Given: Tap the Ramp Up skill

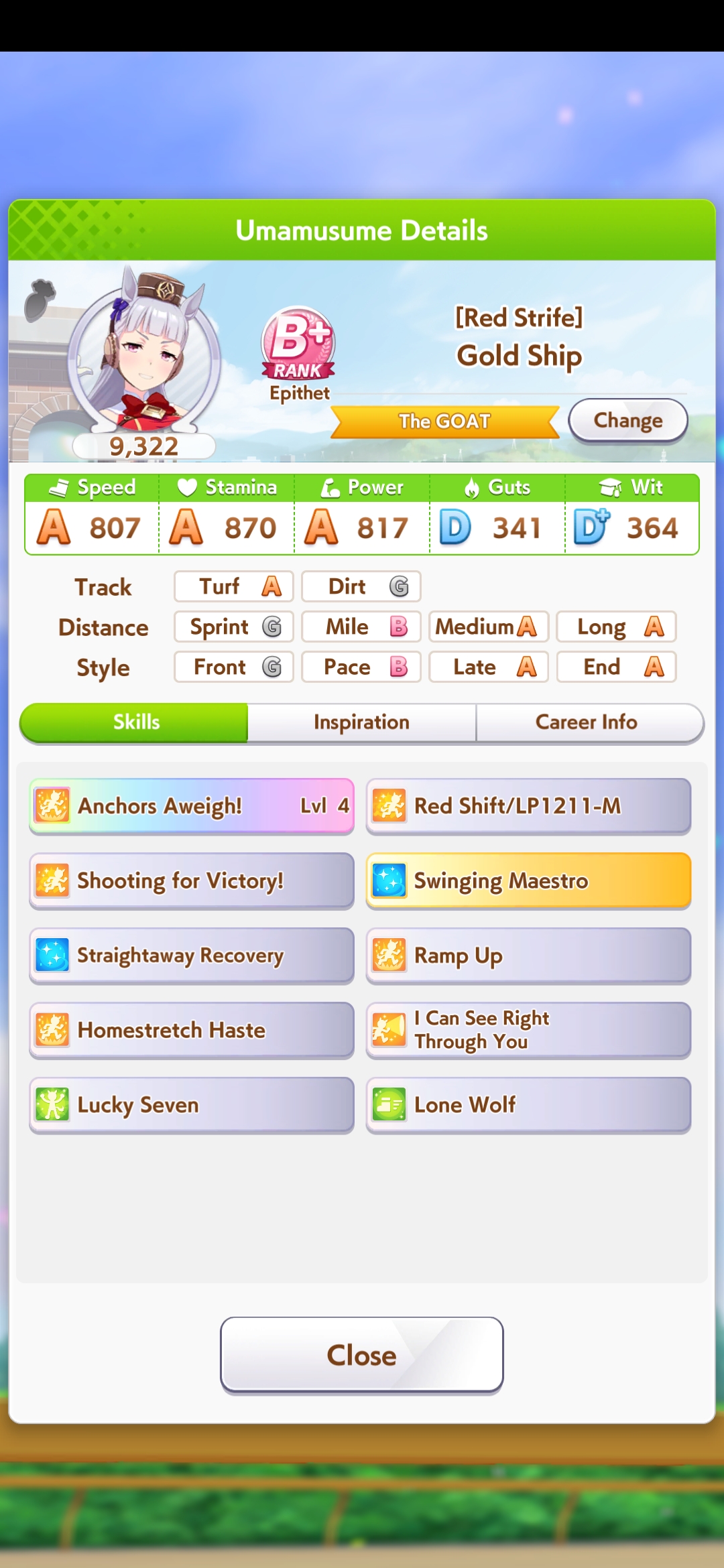Looking at the screenshot, I should (528, 956).
